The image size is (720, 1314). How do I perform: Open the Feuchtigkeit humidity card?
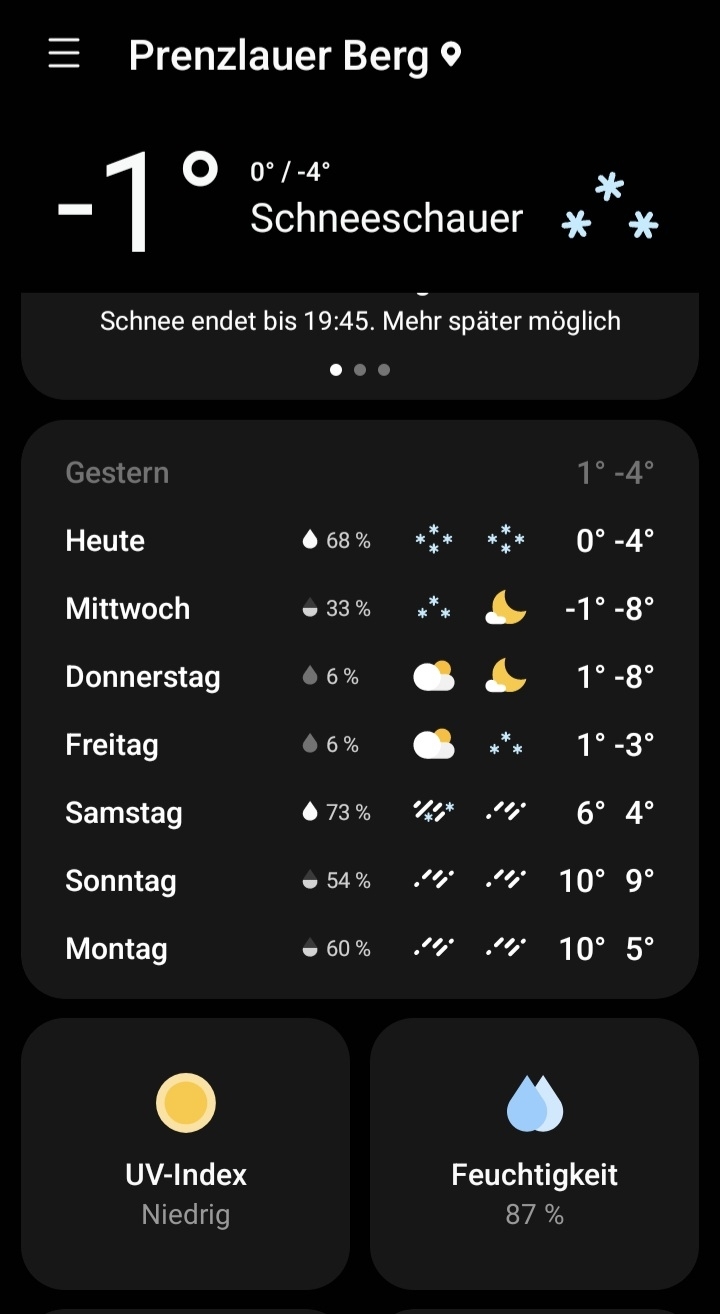point(534,1153)
